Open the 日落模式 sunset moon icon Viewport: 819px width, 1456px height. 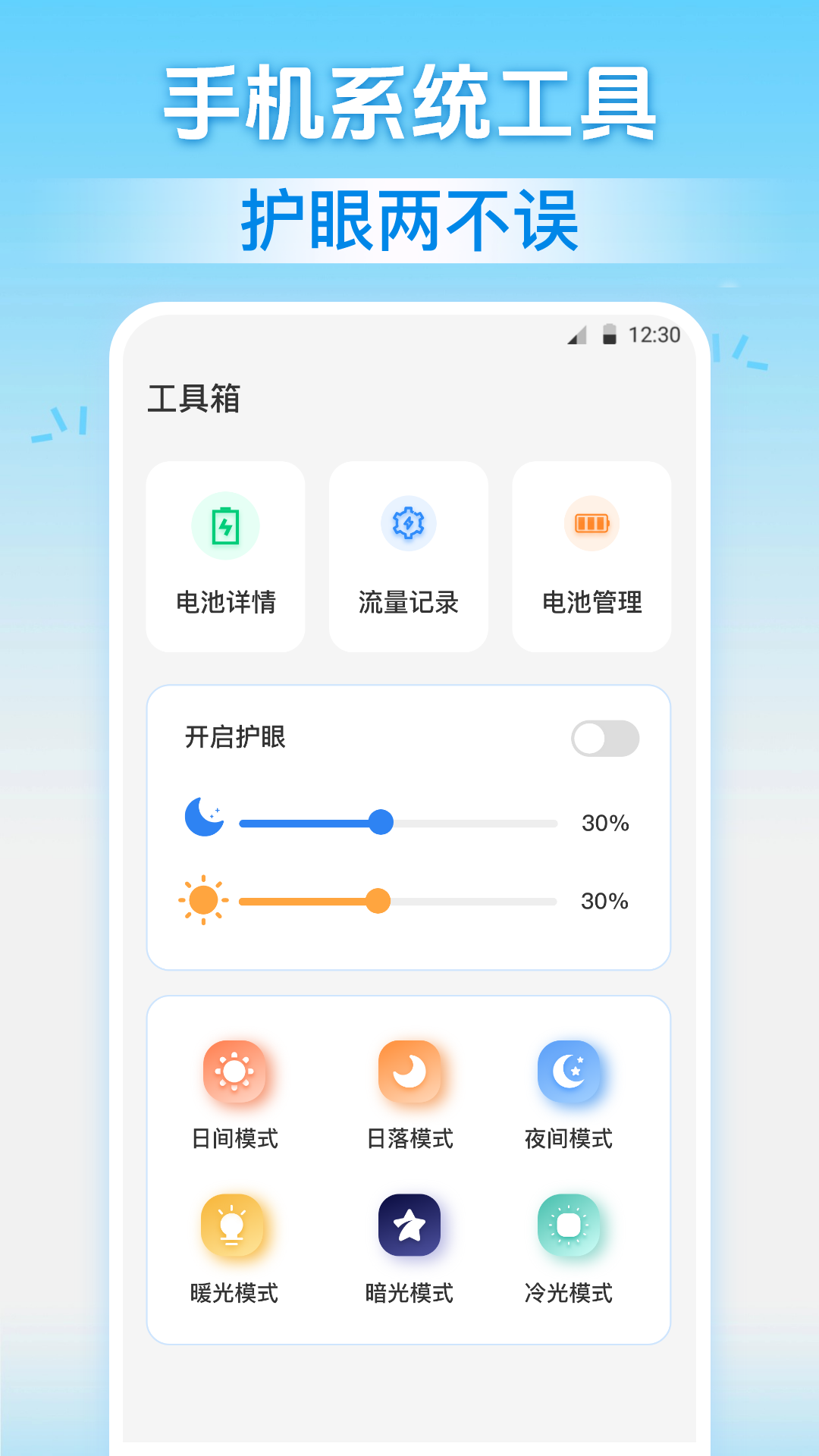pos(409,1069)
